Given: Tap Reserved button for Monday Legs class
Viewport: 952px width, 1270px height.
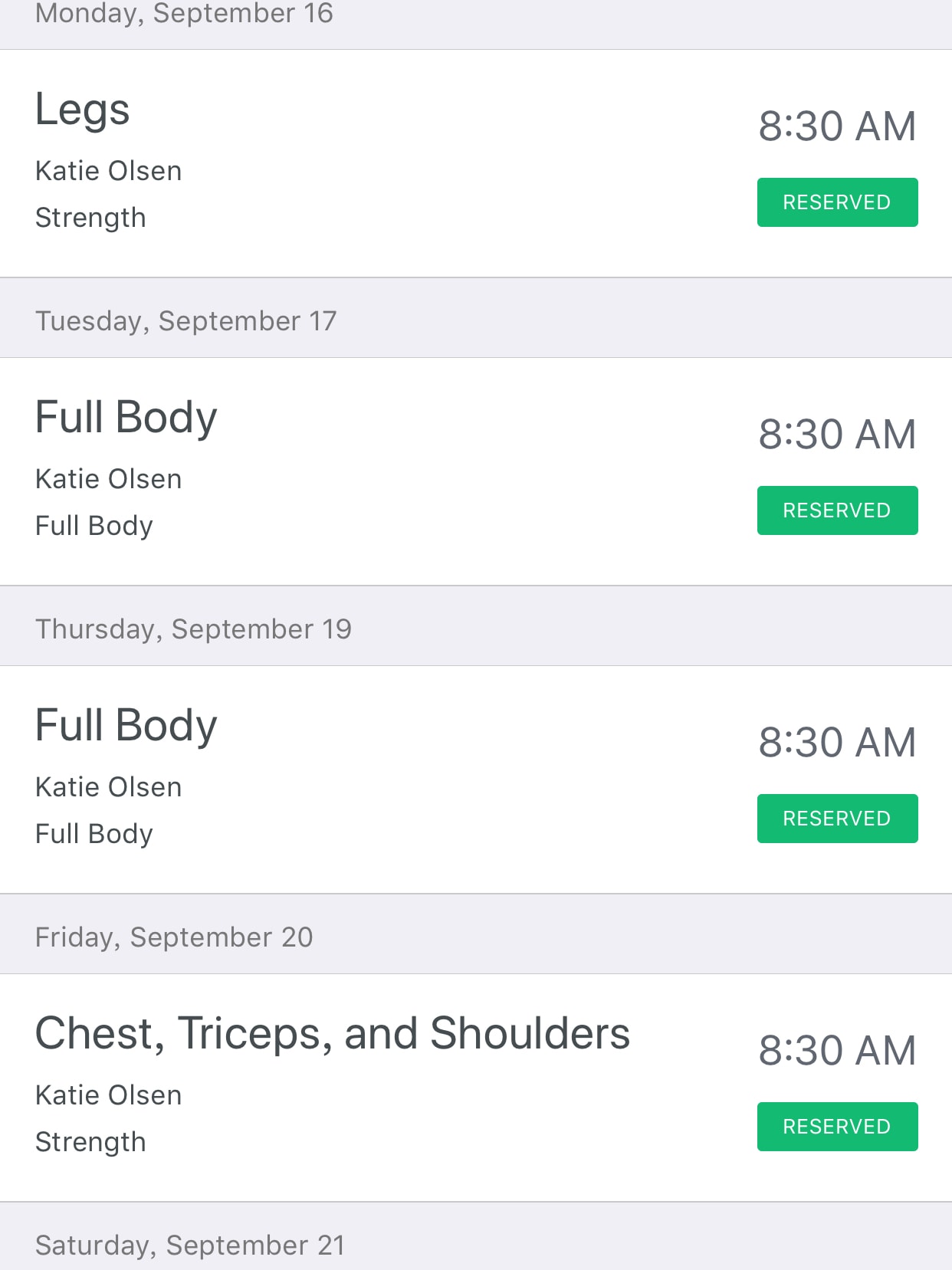Looking at the screenshot, I should click(837, 202).
